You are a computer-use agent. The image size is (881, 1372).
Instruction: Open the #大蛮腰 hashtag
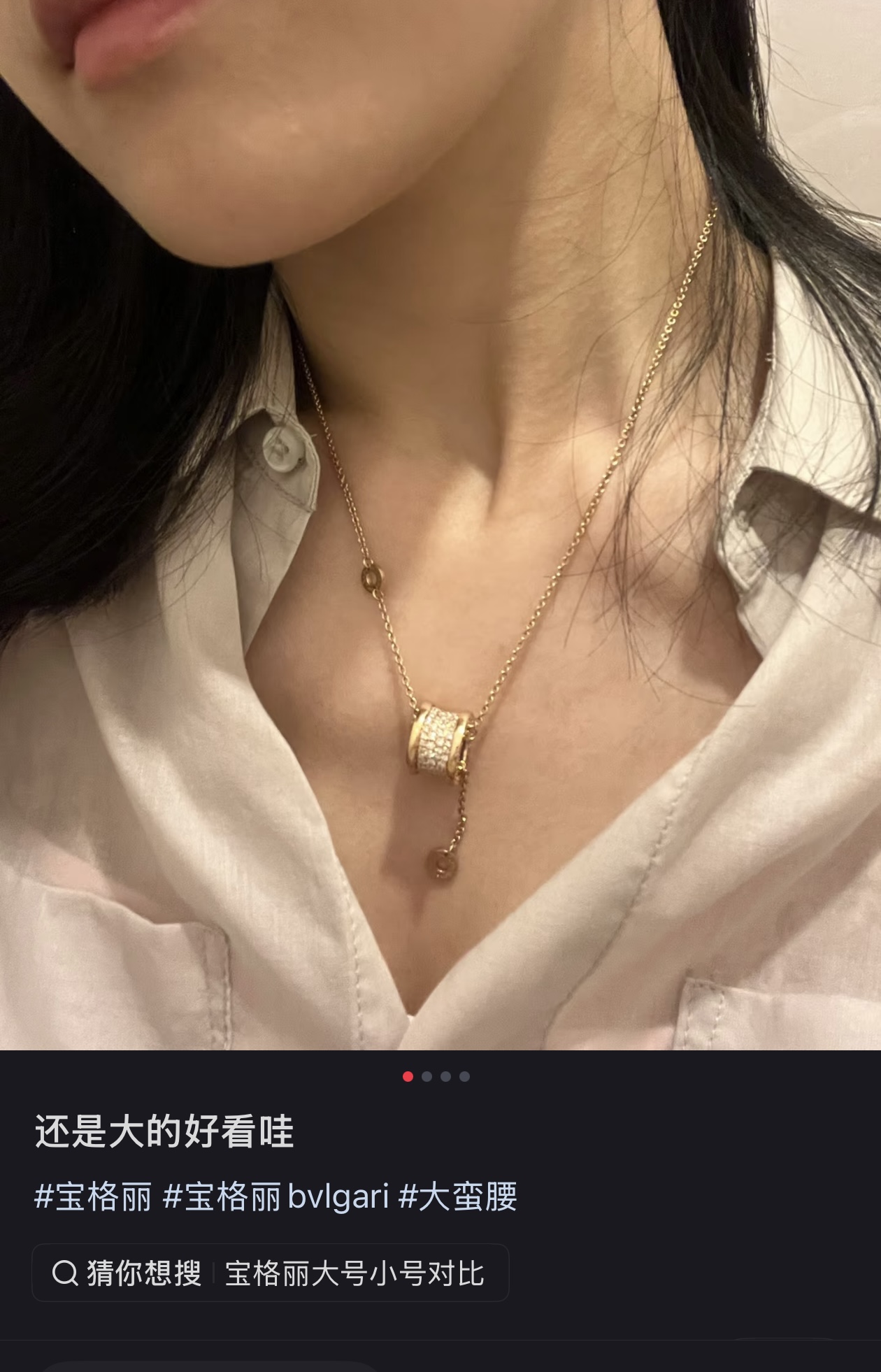458,1196
